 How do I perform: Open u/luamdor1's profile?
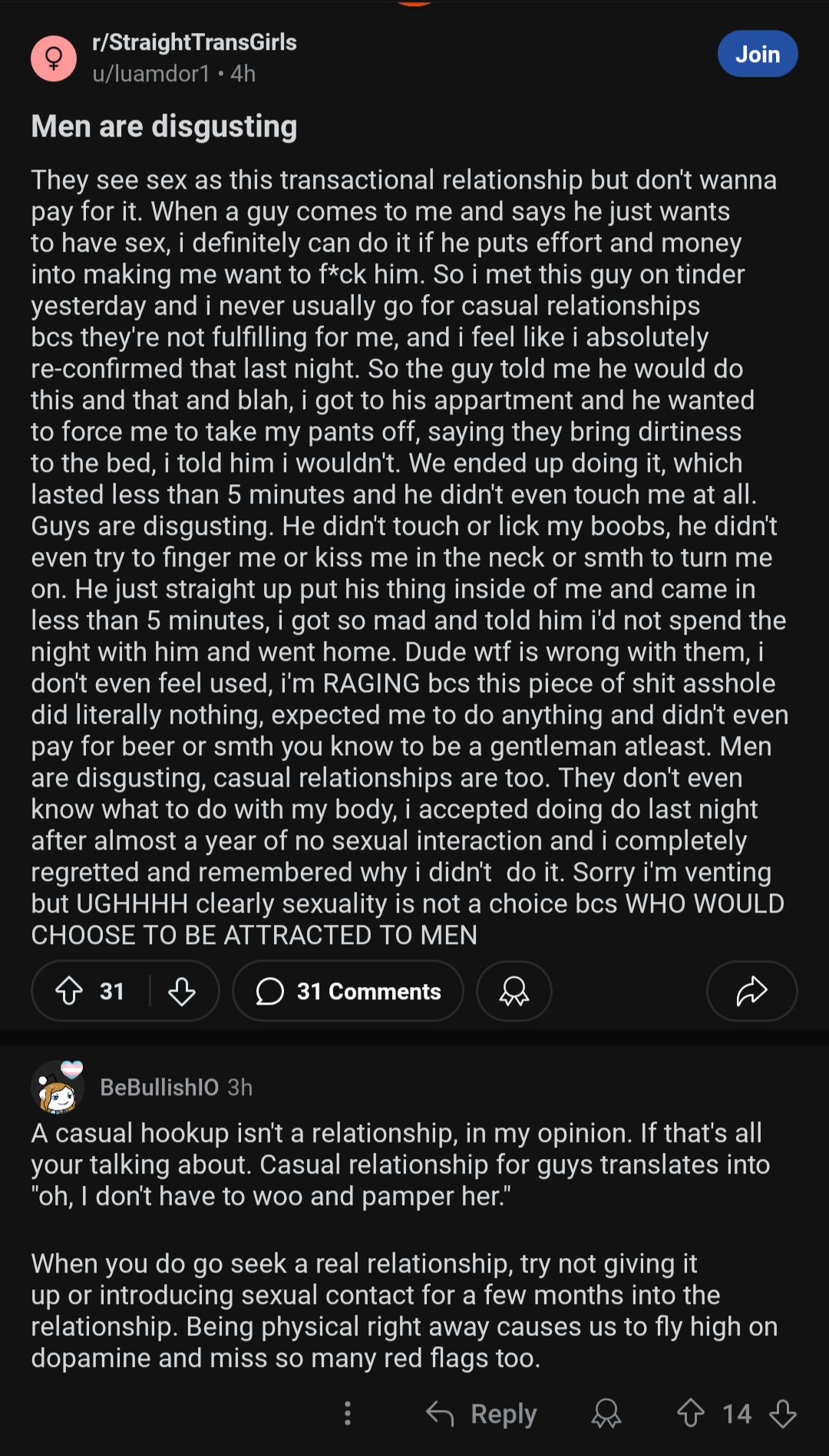[x=151, y=74]
